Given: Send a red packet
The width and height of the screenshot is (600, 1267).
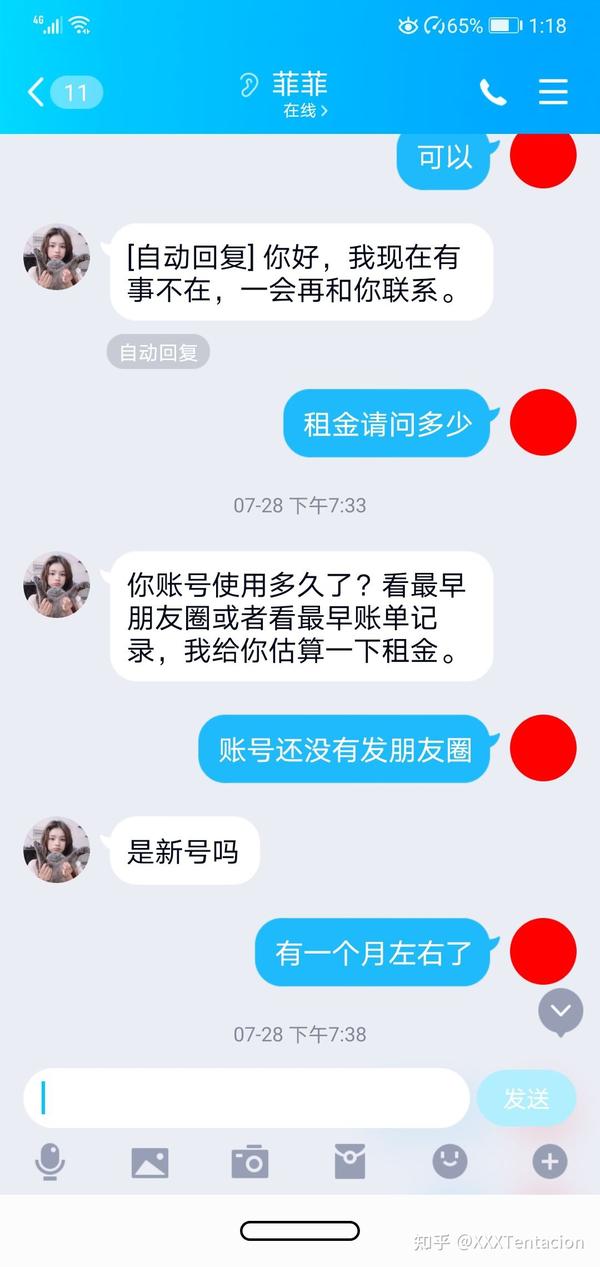Looking at the screenshot, I should 350,1162.
